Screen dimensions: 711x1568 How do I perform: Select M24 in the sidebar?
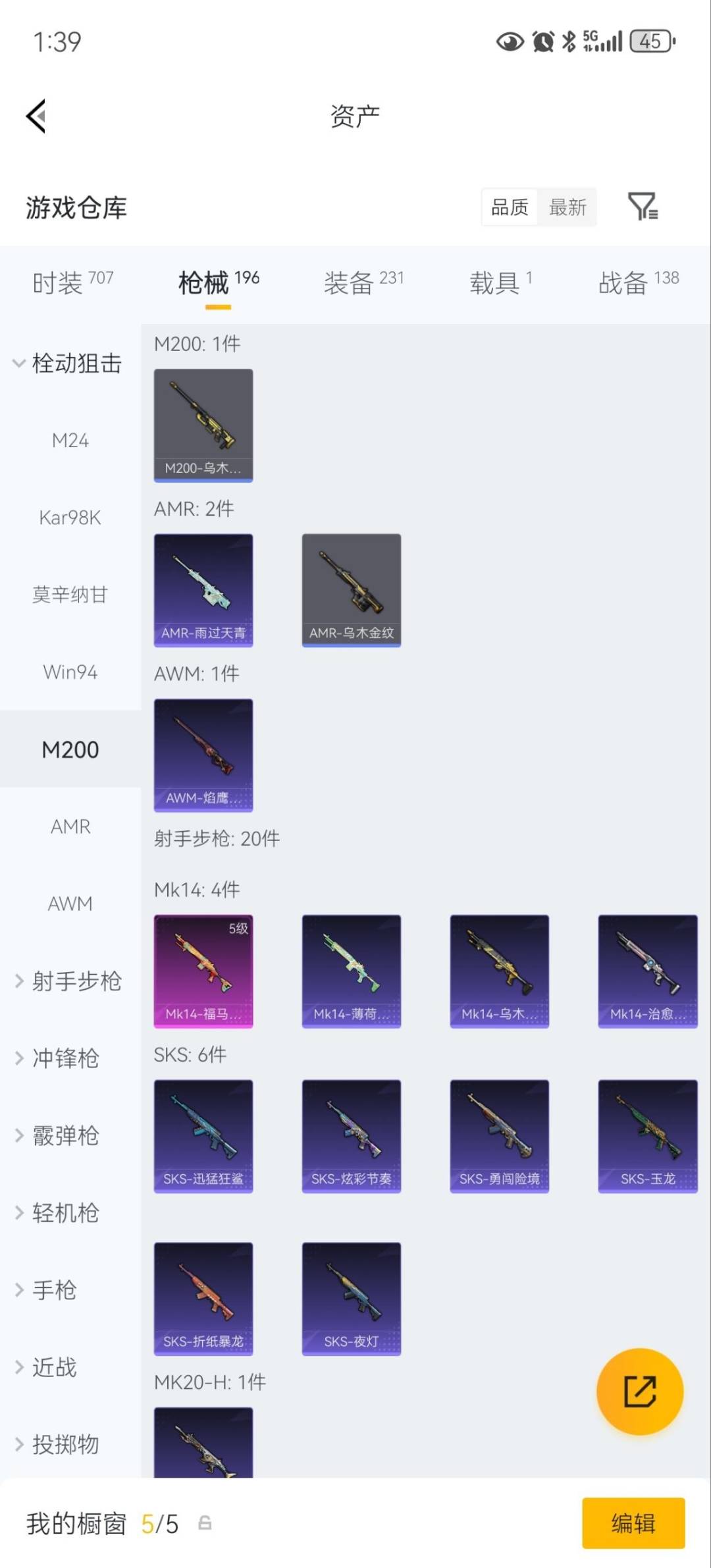(x=70, y=440)
